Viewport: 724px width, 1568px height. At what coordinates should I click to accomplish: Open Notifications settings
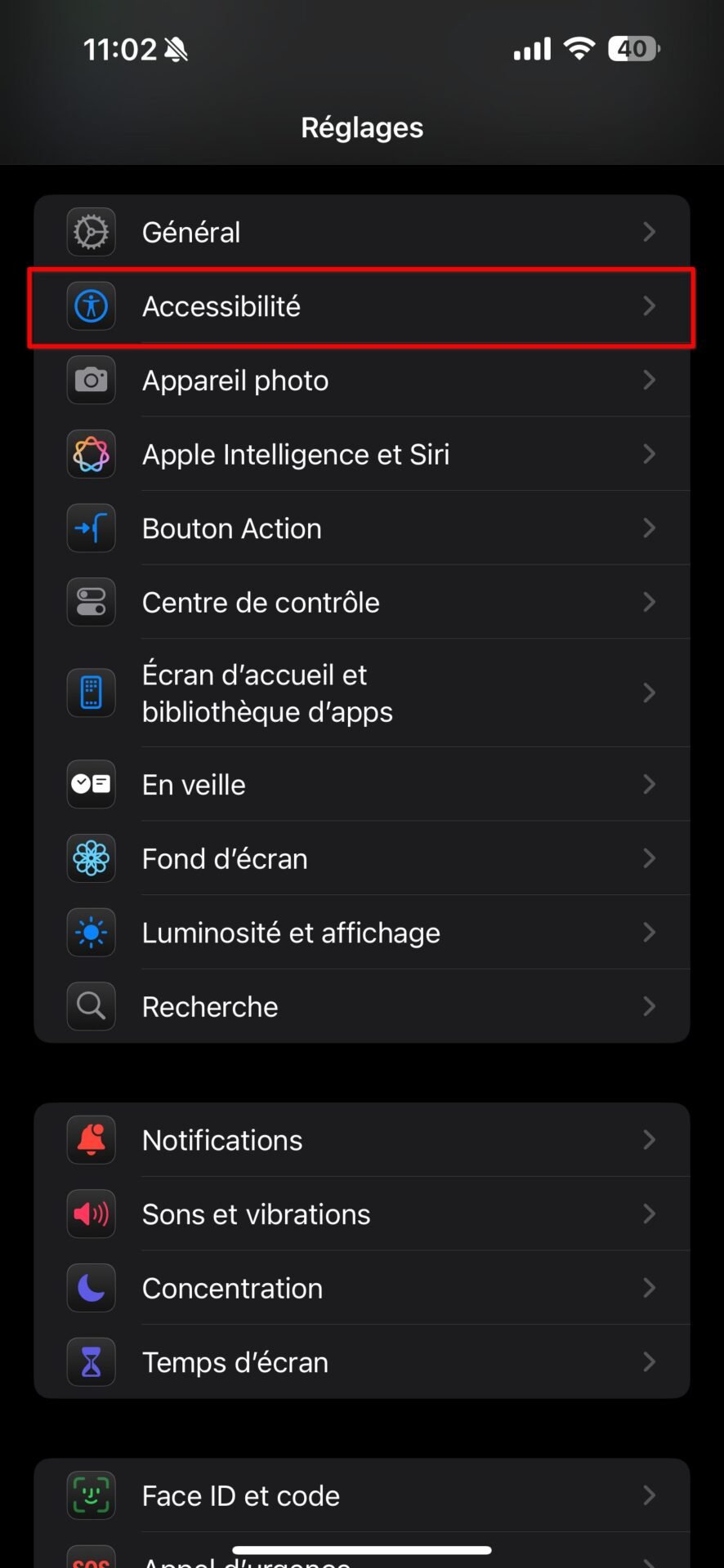(x=362, y=1140)
